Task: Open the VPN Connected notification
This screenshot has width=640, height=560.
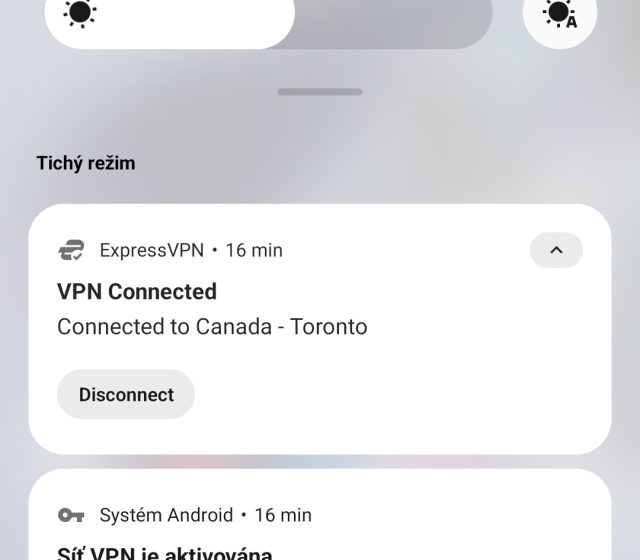Action: pos(300,308)
